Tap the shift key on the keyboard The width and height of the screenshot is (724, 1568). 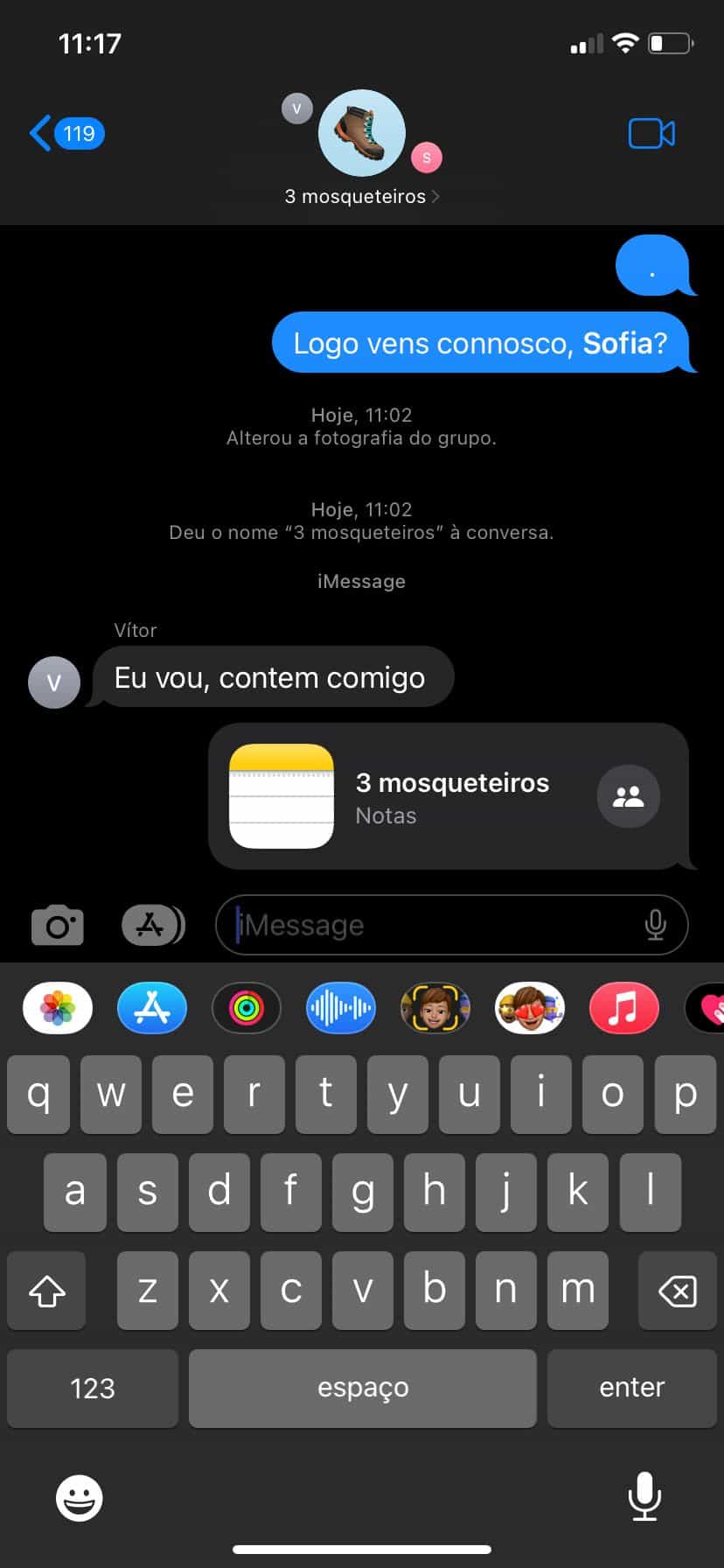[x=47, y=1291]
